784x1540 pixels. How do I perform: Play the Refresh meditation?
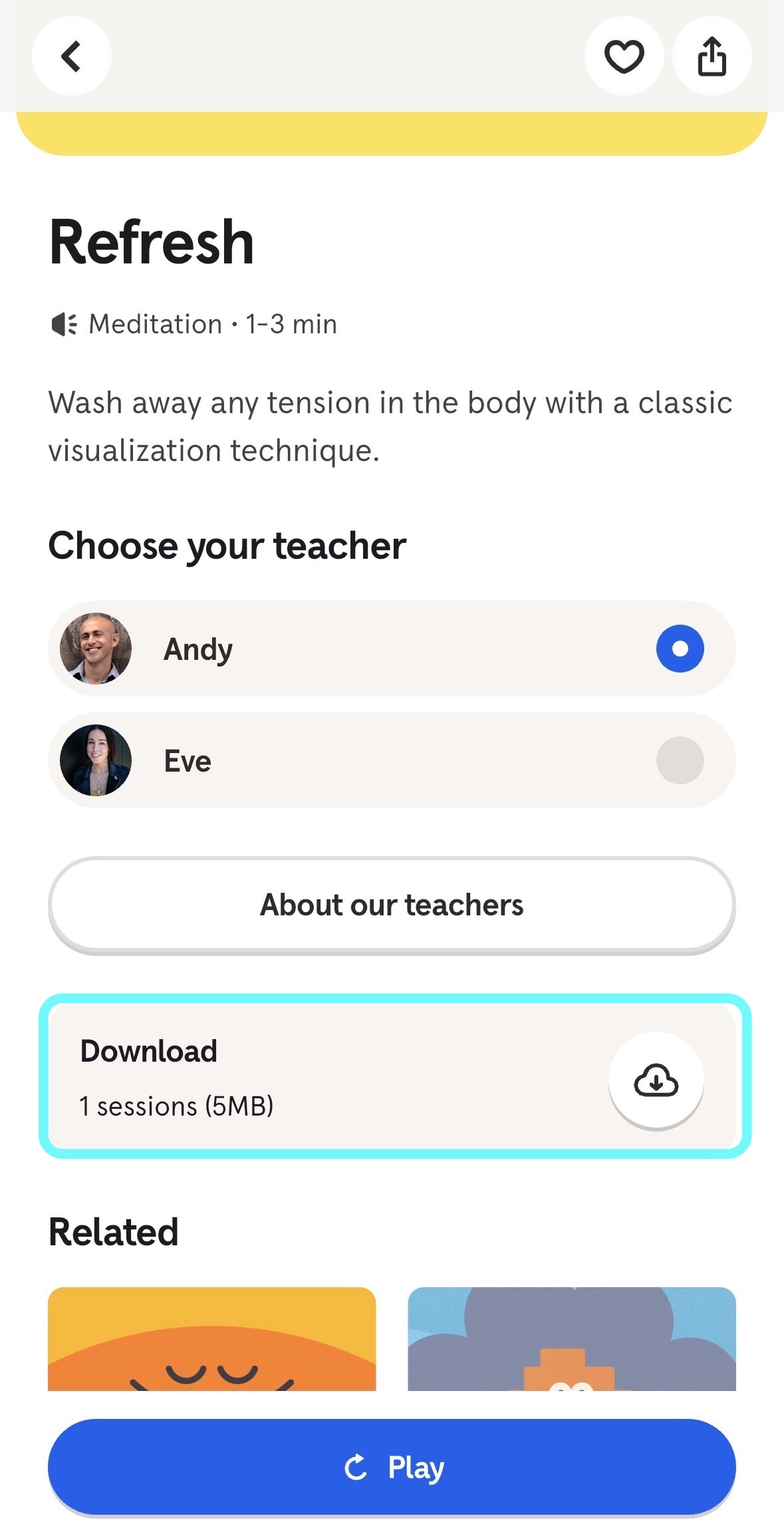click(x=392, y=1467)
